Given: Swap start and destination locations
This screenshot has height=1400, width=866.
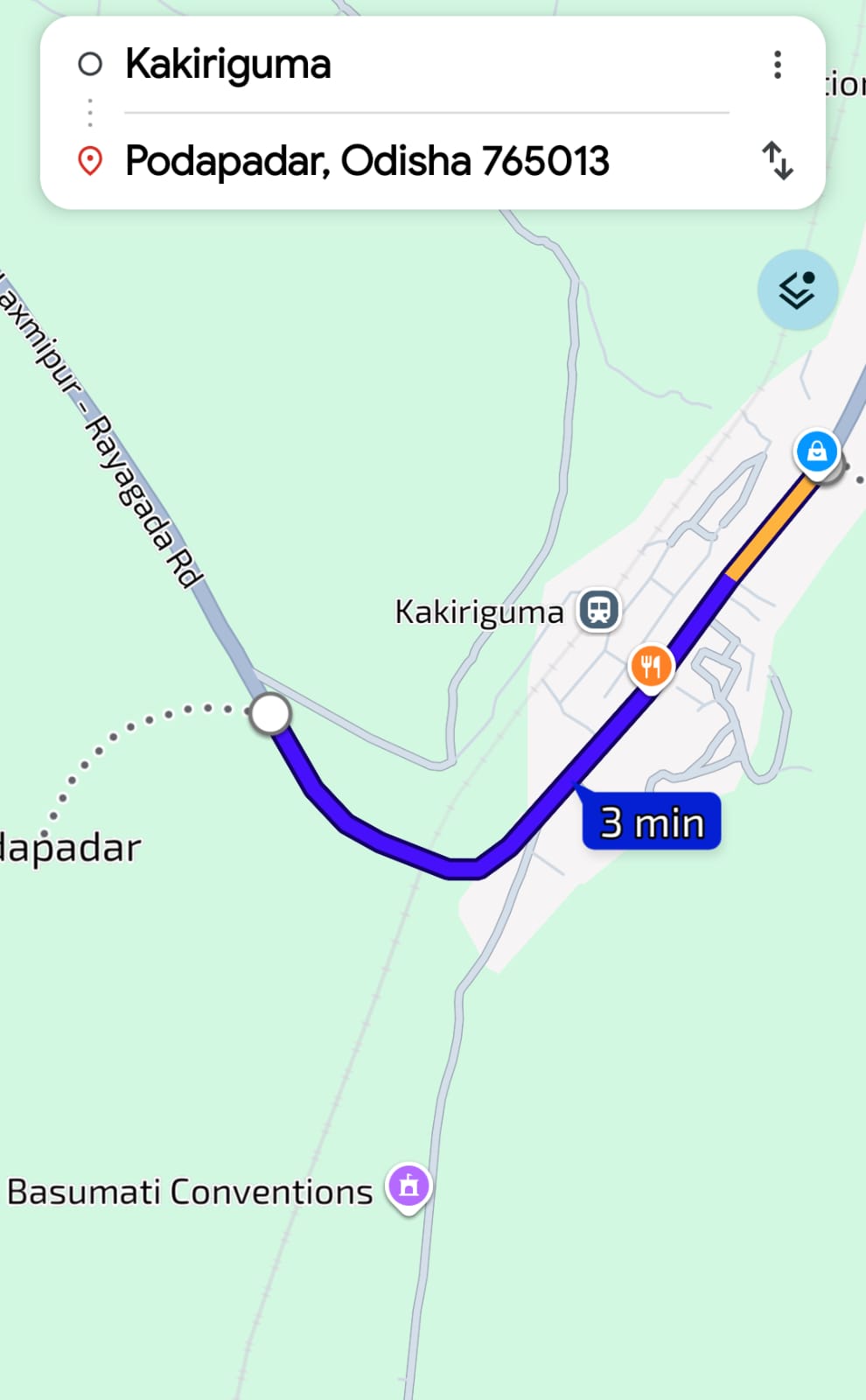Looking at the screenshot, I should [777, 161].
